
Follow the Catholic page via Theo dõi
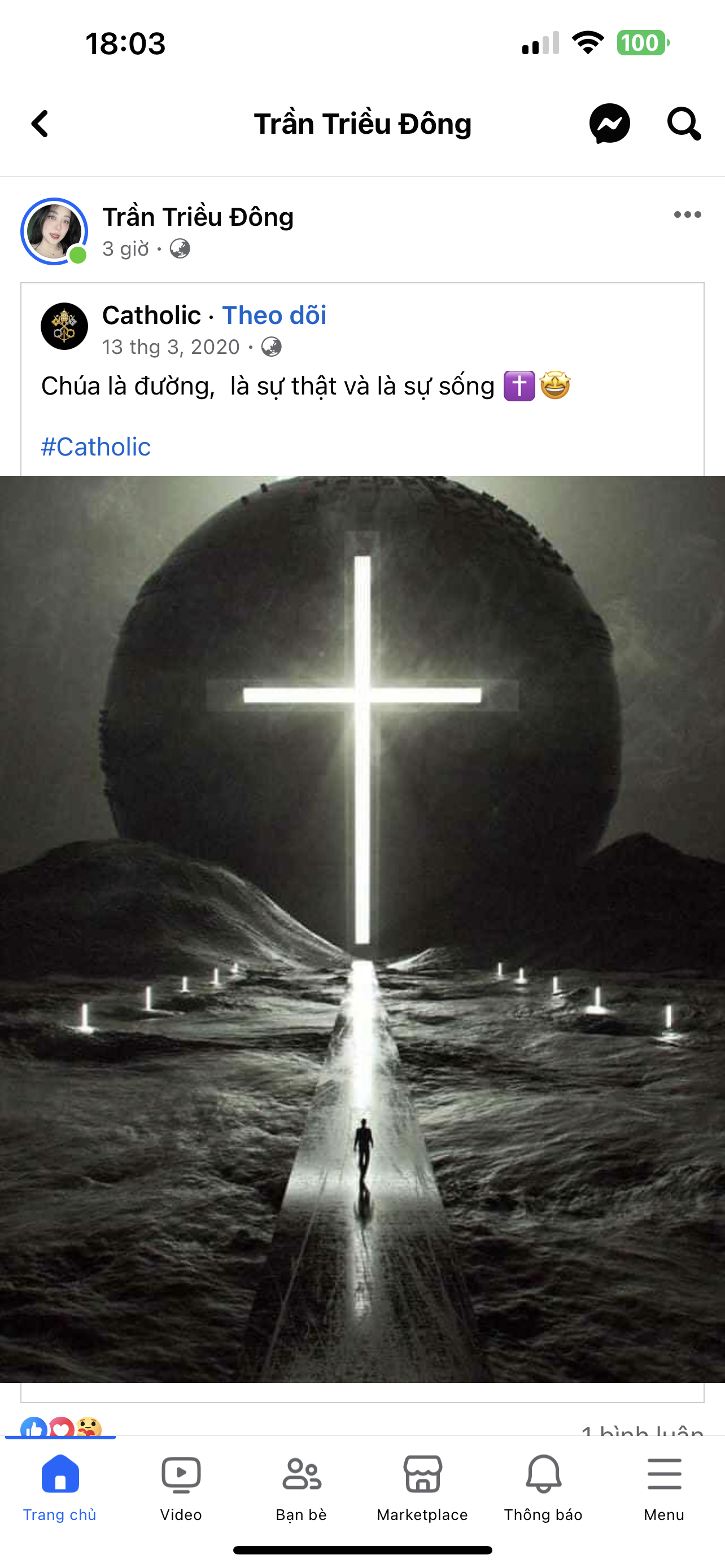274,316
